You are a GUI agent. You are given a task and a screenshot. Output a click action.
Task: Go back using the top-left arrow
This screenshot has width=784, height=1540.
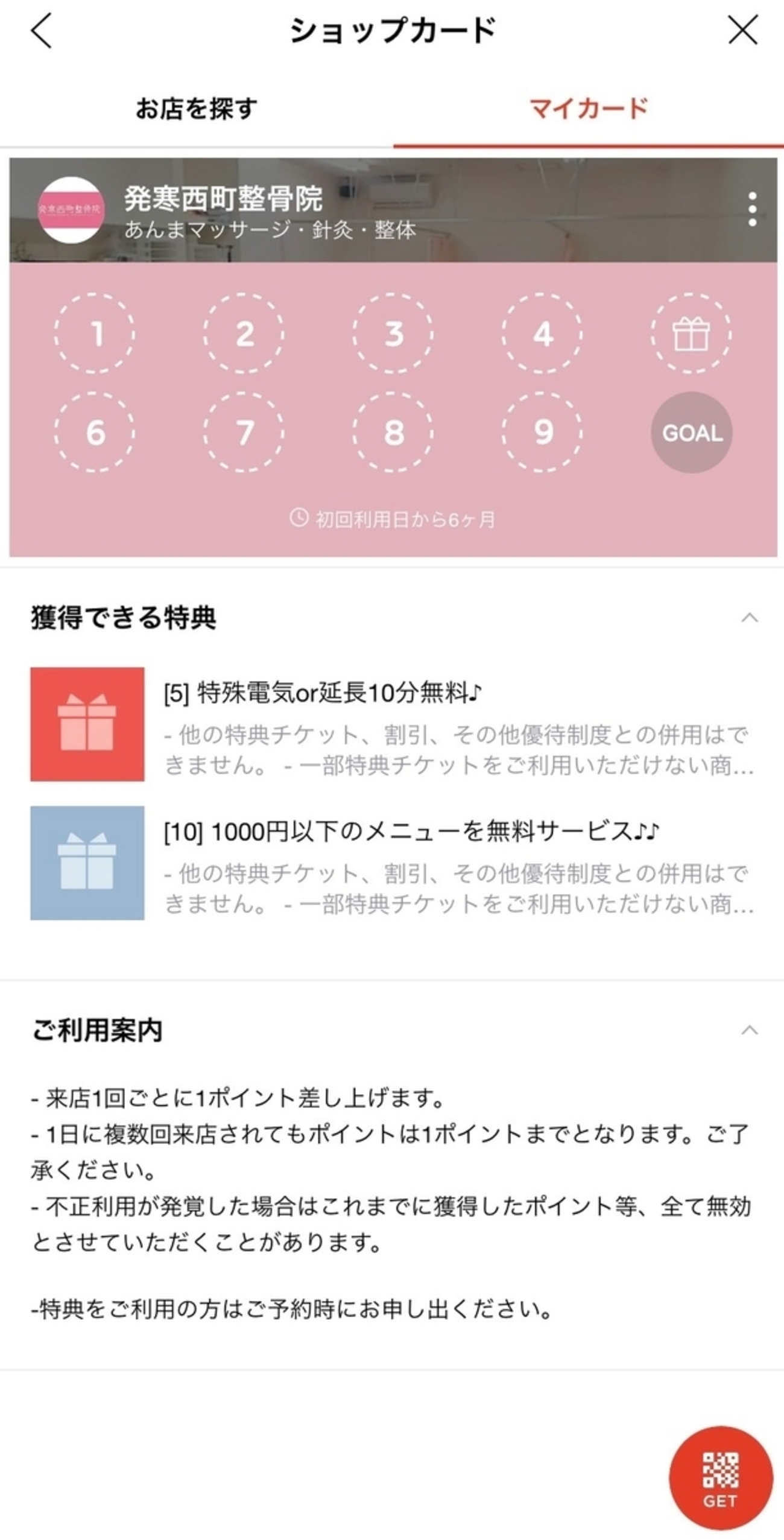point(41,31)
